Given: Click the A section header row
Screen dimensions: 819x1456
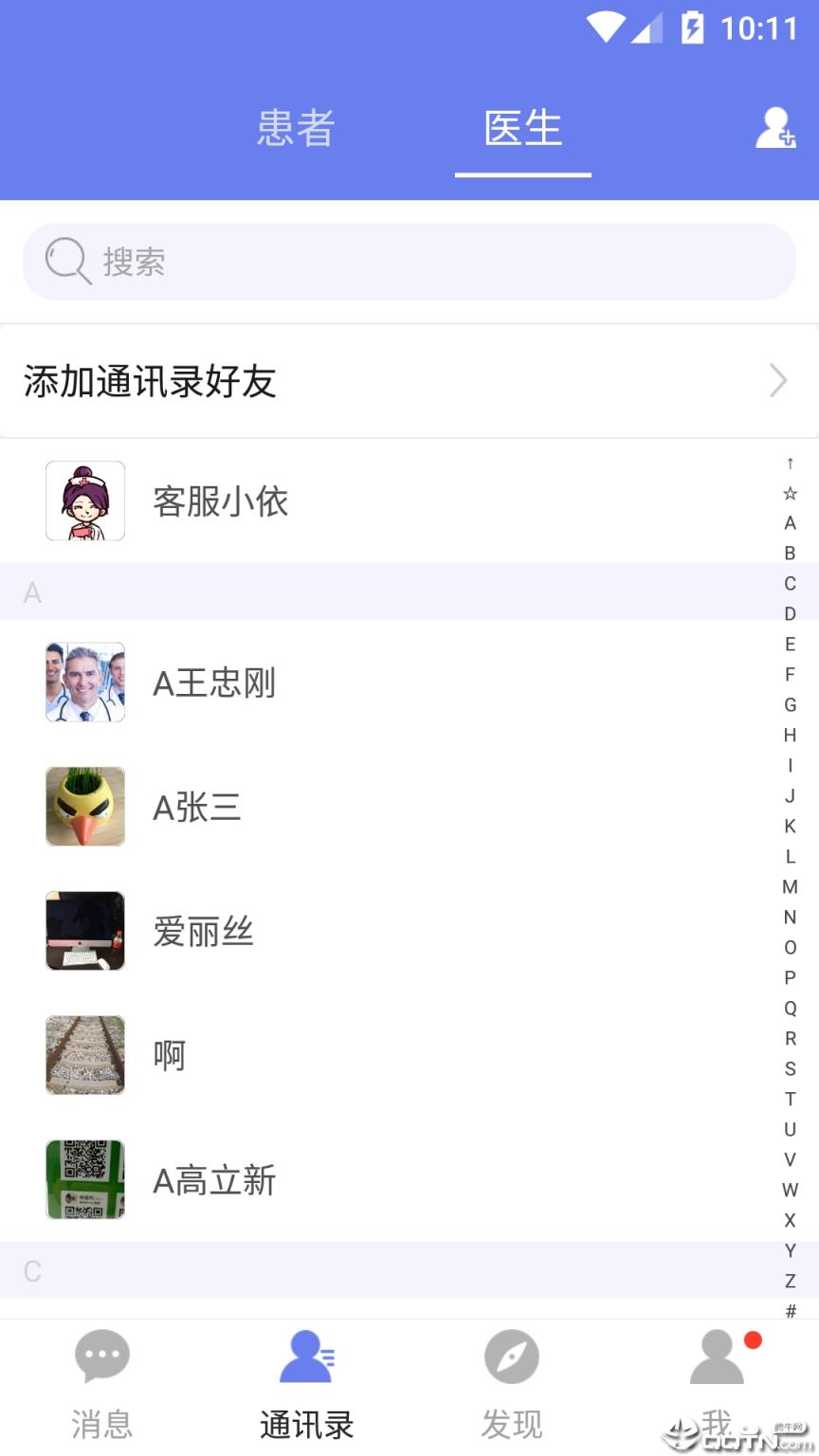Looking at the screenshot, I should 379,591.
